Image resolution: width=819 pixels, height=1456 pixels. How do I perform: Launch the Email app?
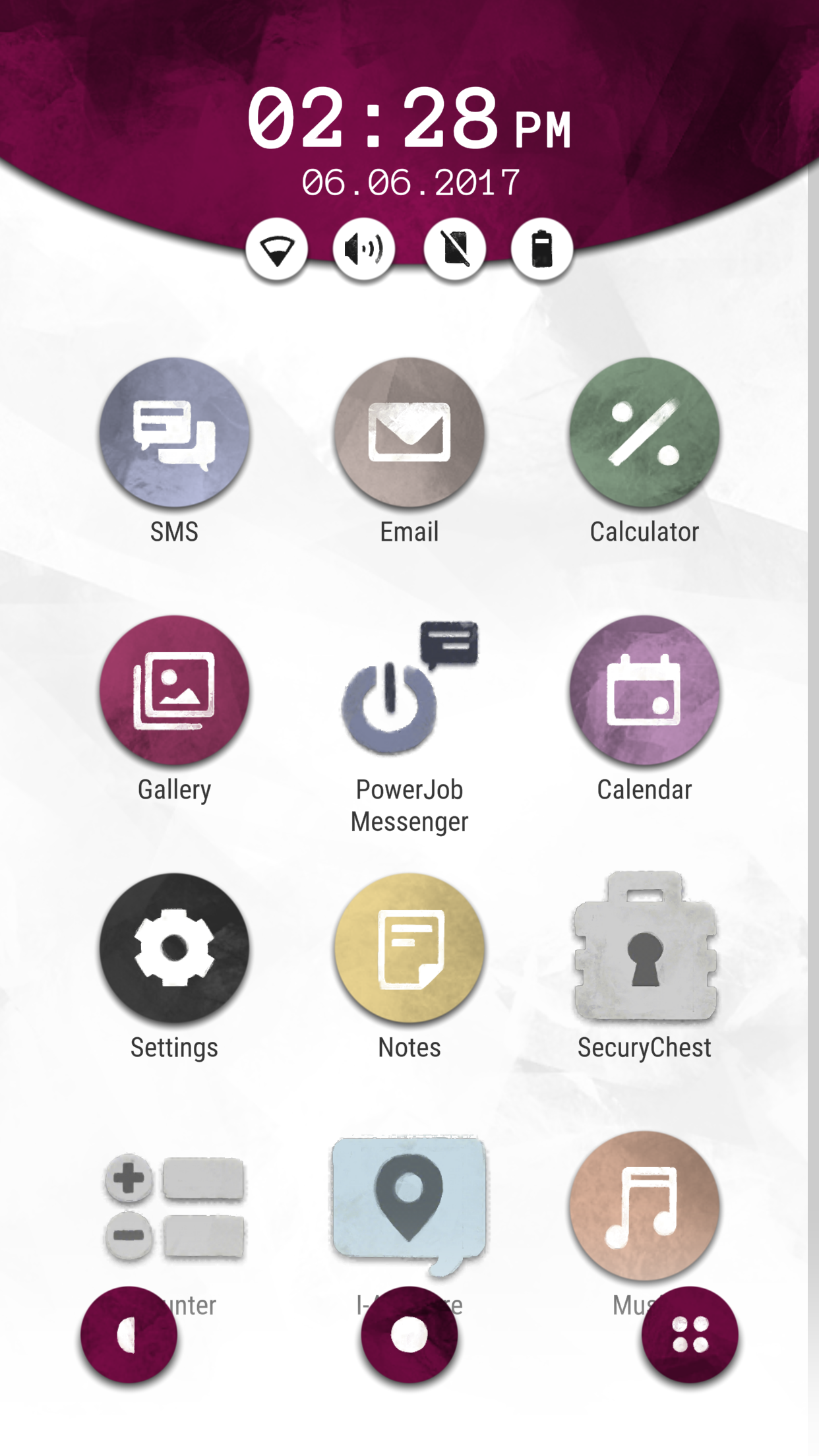(x=409, y=432)
